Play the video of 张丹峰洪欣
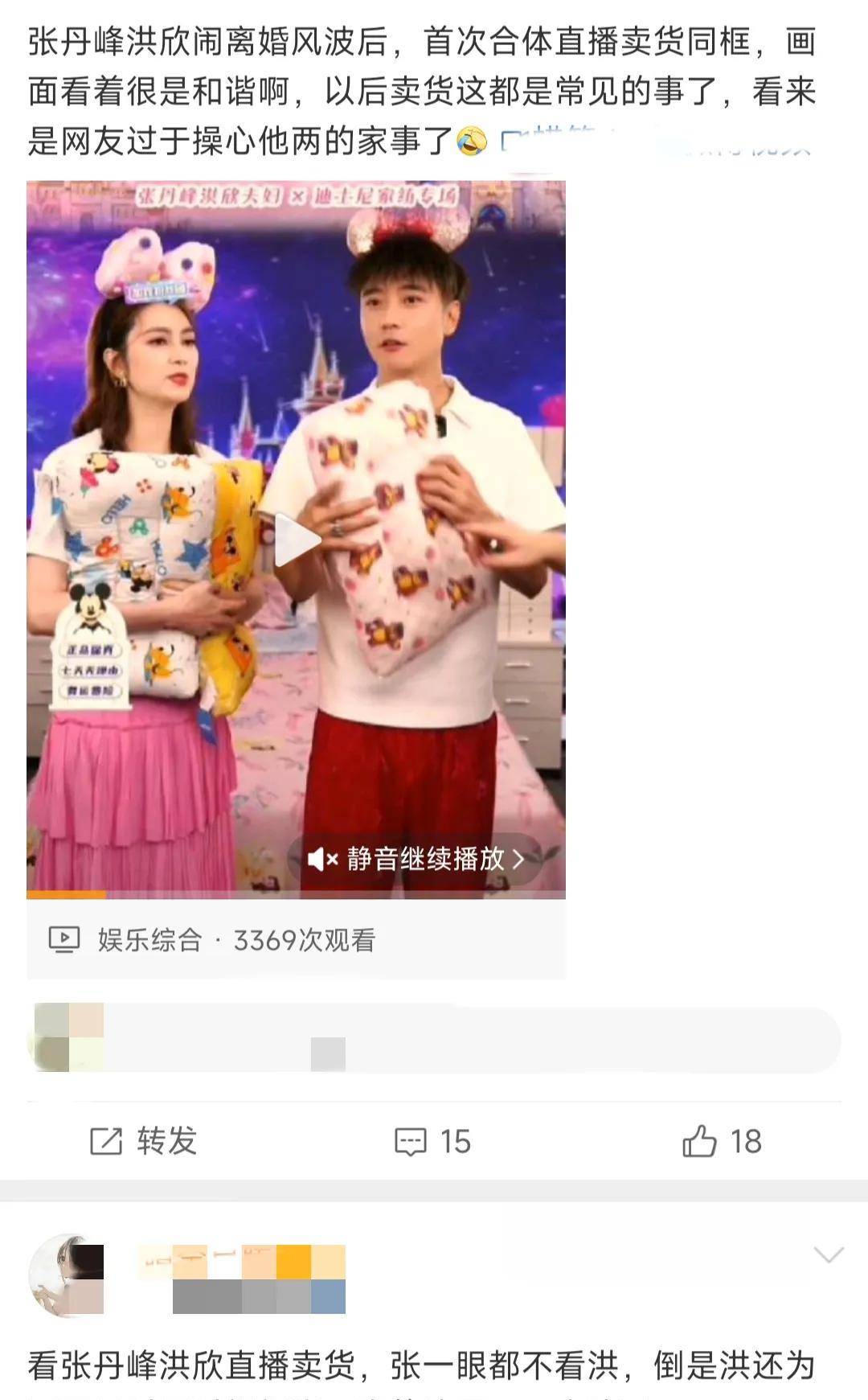 click(297, 540)
